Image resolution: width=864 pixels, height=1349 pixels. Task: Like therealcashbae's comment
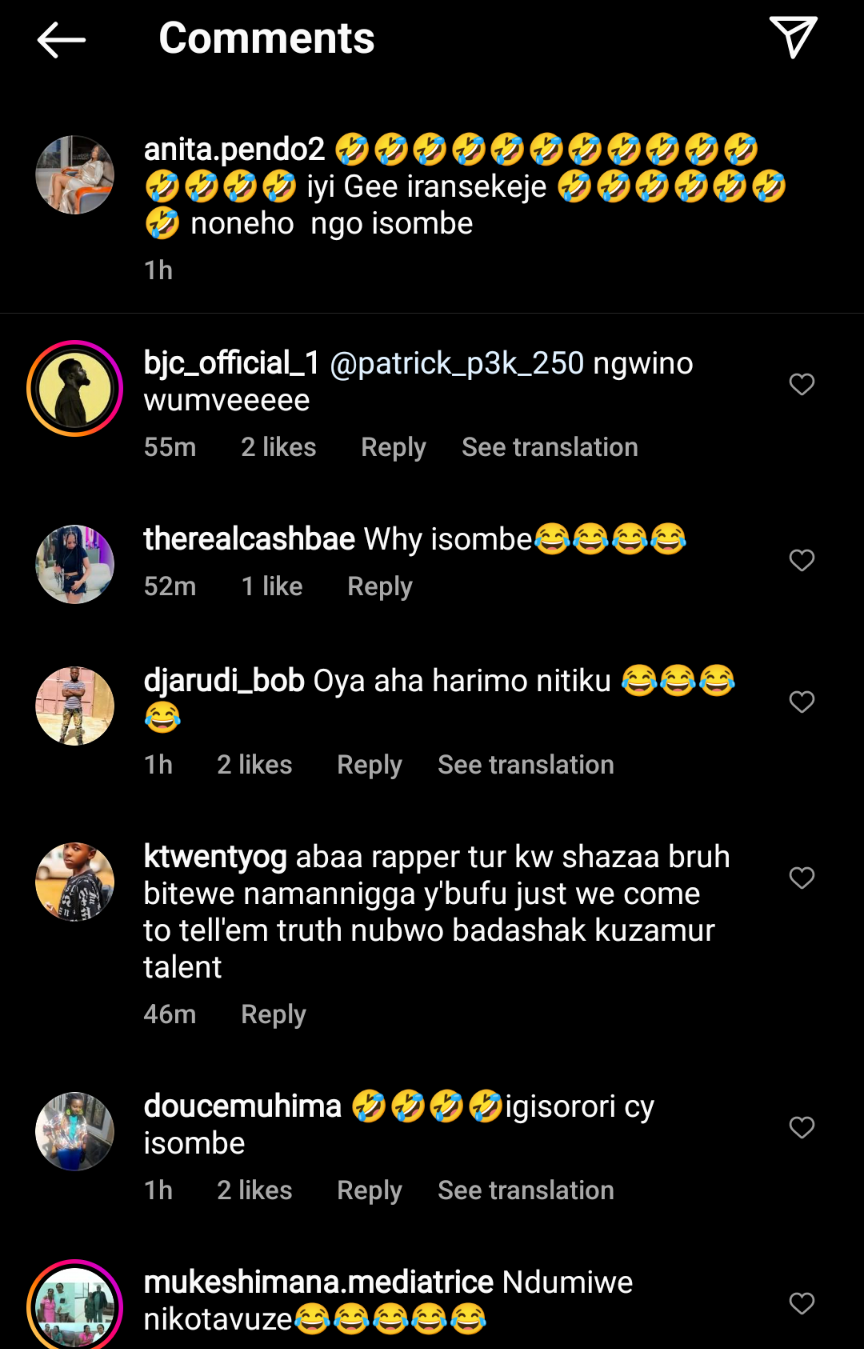[x=802, y=561]
